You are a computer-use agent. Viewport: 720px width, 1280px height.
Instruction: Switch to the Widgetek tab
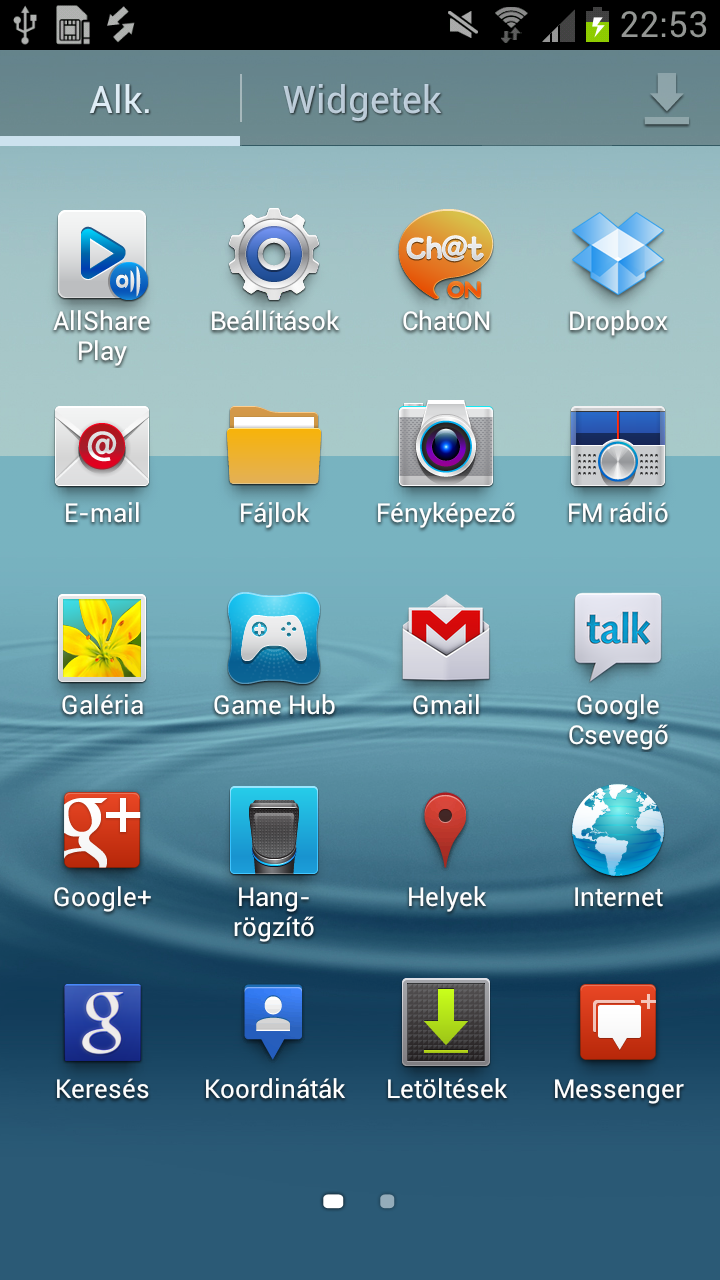(x=362, y=100)
